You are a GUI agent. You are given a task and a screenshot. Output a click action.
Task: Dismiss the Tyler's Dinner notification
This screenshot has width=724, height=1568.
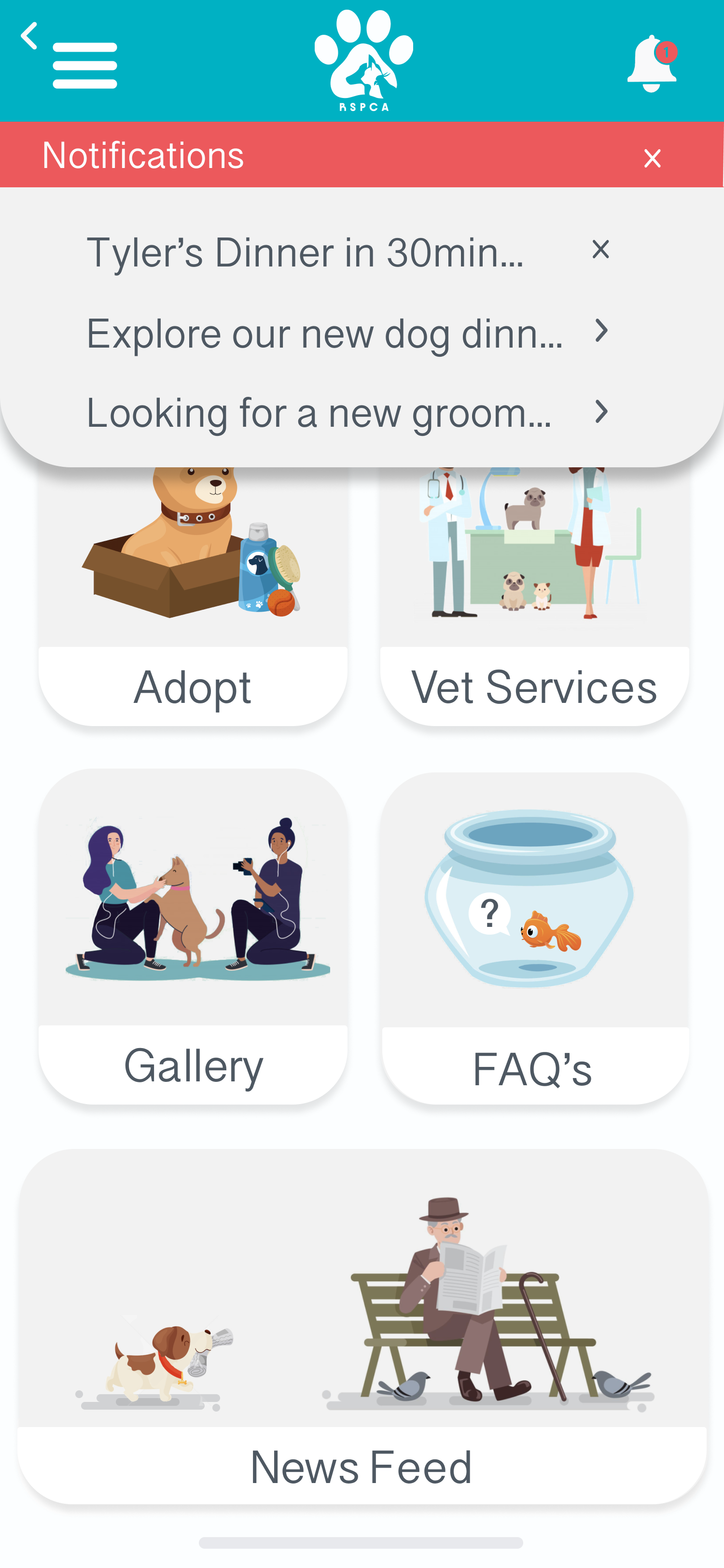point(600,249)
